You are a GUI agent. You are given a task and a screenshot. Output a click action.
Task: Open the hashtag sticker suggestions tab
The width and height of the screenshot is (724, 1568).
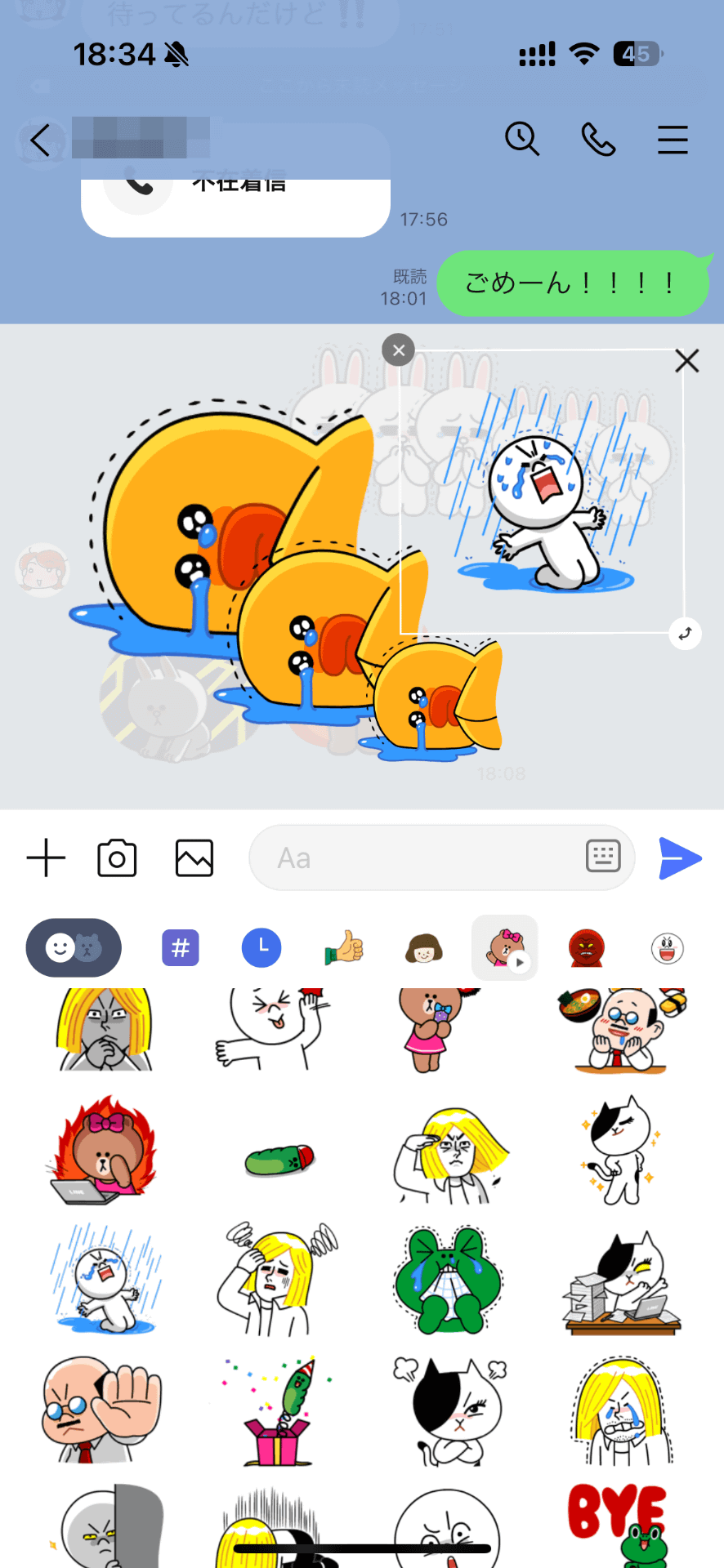(181, 948)
